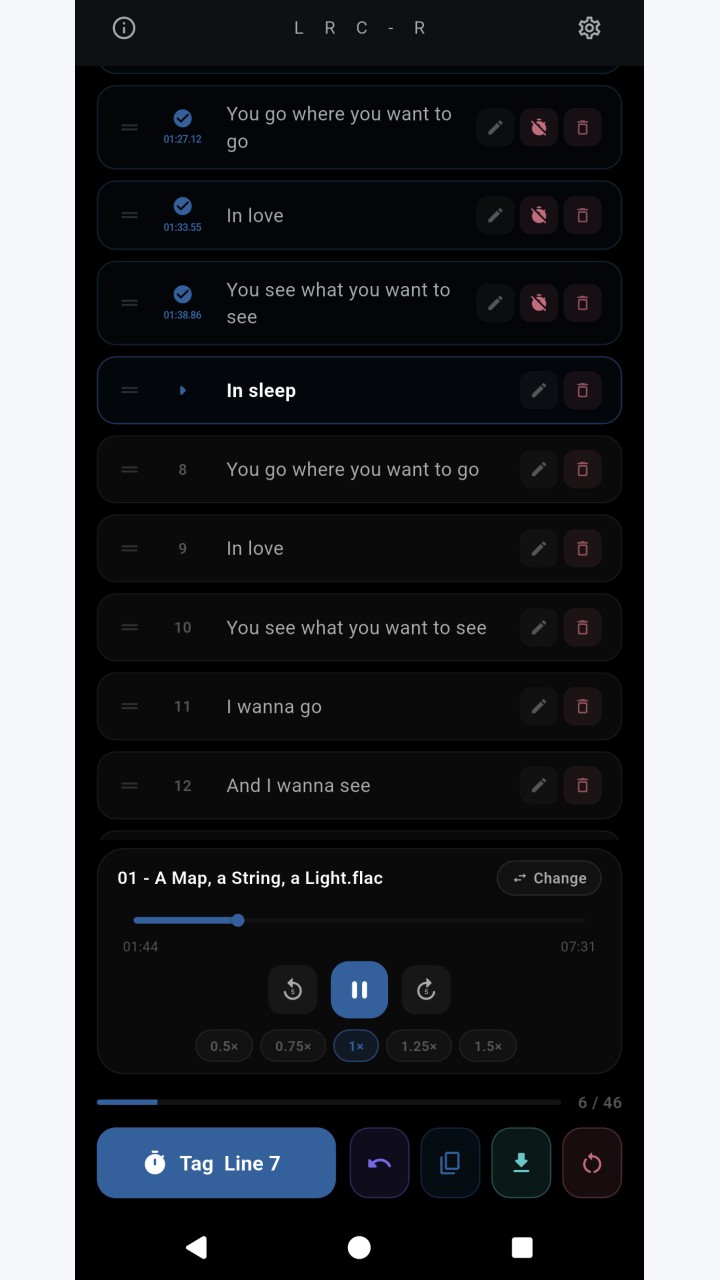Set playback speed to 0.5×

tap(224, 1046)
